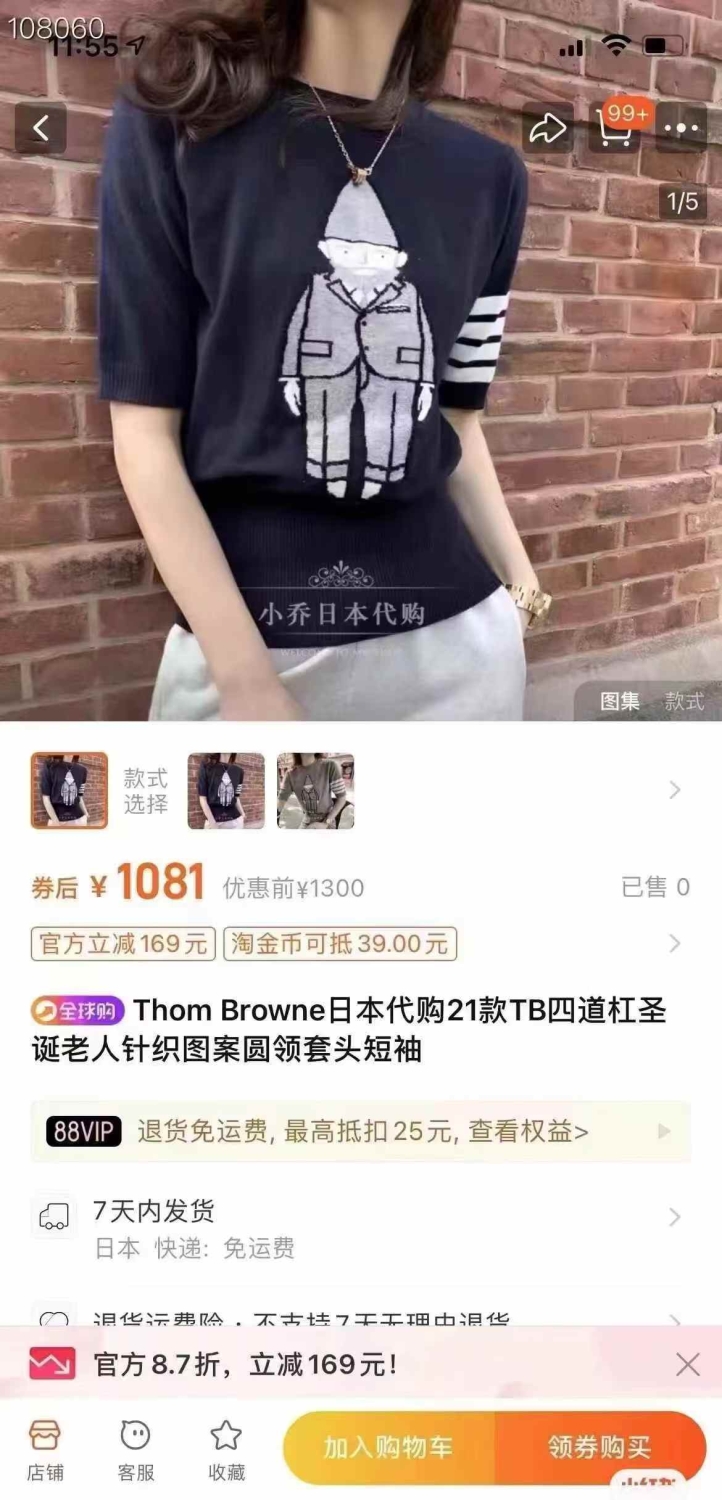Go back with the top-left arrow
This screenshot has height=1500, width=722.
tap(40, 128)
